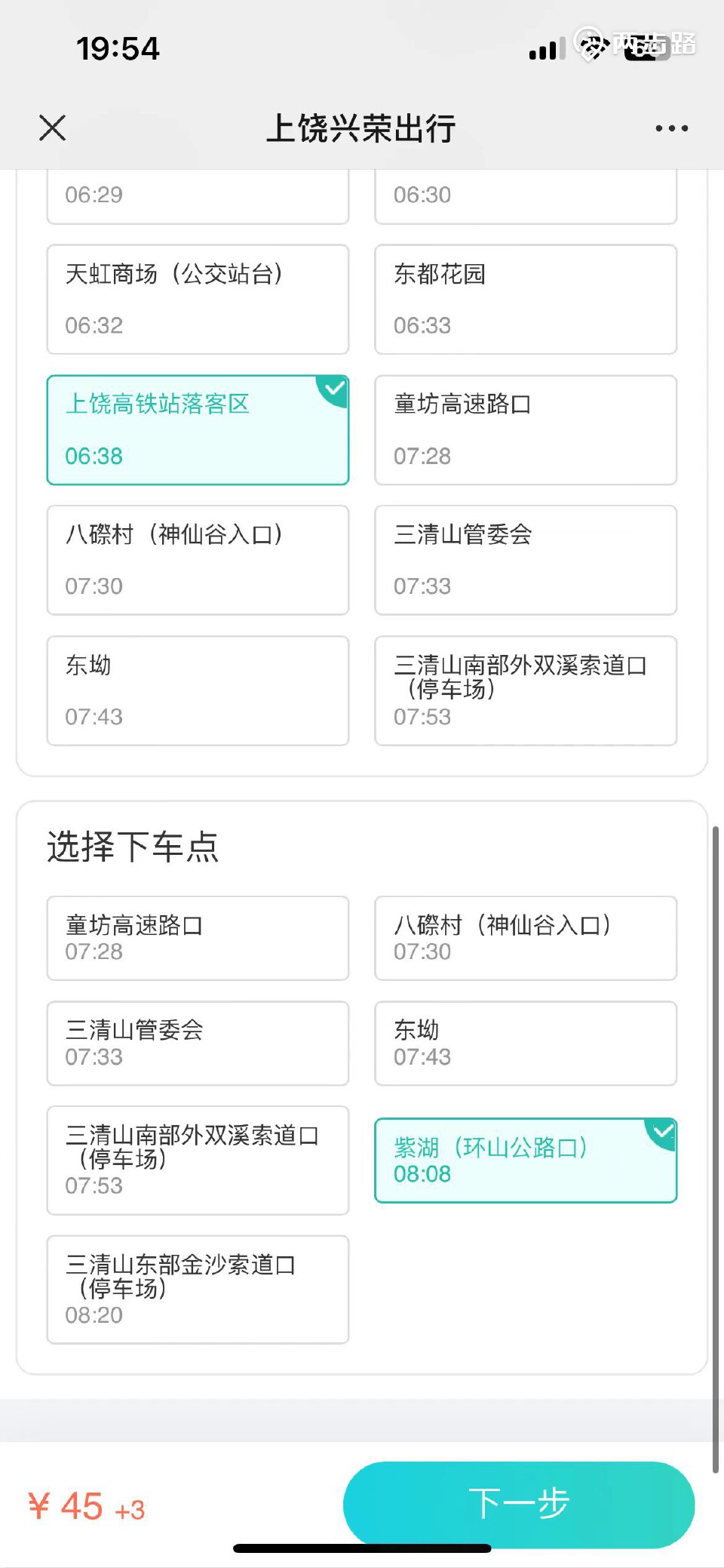Click the clock time 19:54 in status bar

click(x=117, y=48)
